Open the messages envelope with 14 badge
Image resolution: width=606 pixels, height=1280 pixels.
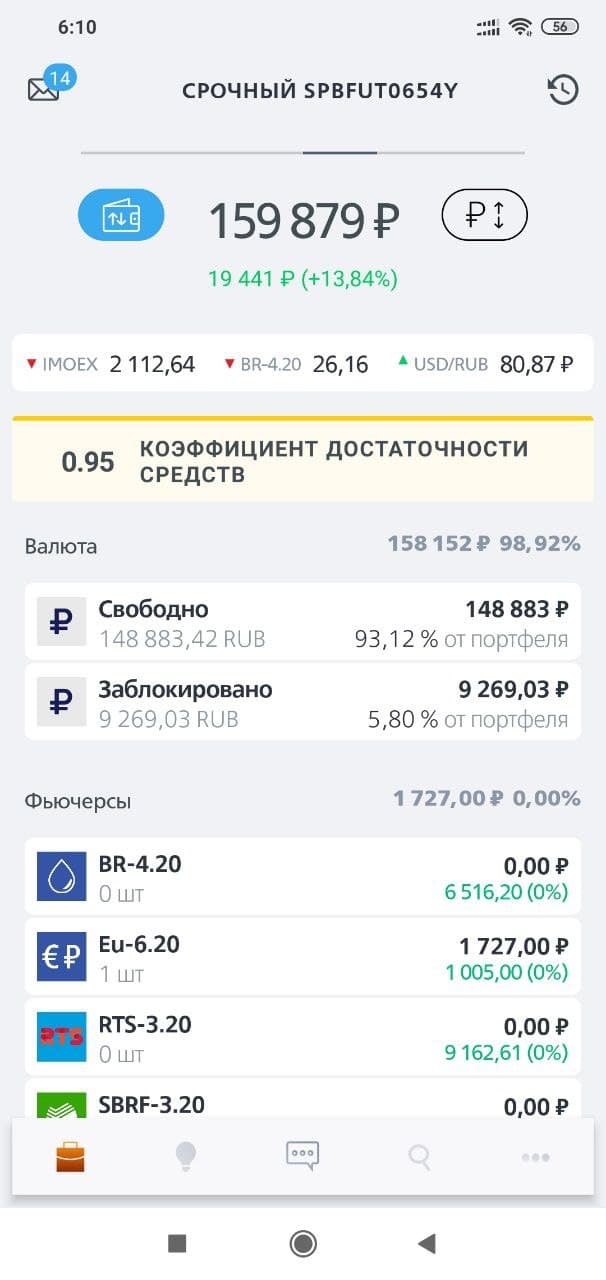pos(45,89)
